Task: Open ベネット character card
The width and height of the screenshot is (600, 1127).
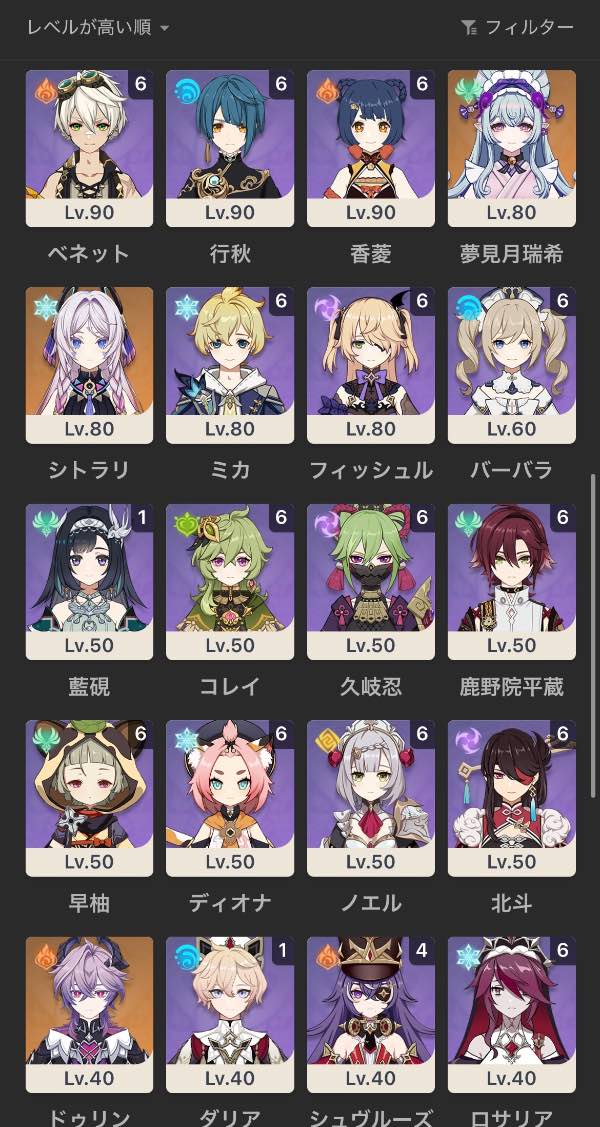Action: [x=89, y=148]
